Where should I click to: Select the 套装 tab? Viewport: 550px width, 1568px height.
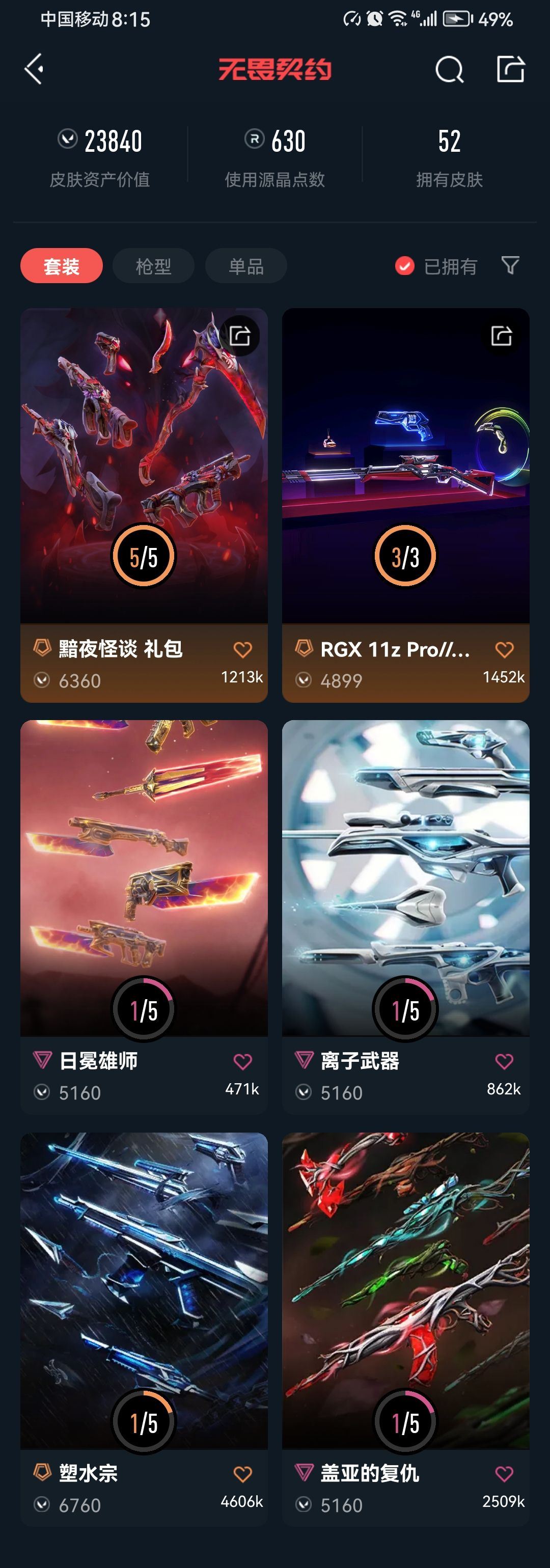pyautogui.click(x=62, y=266)
